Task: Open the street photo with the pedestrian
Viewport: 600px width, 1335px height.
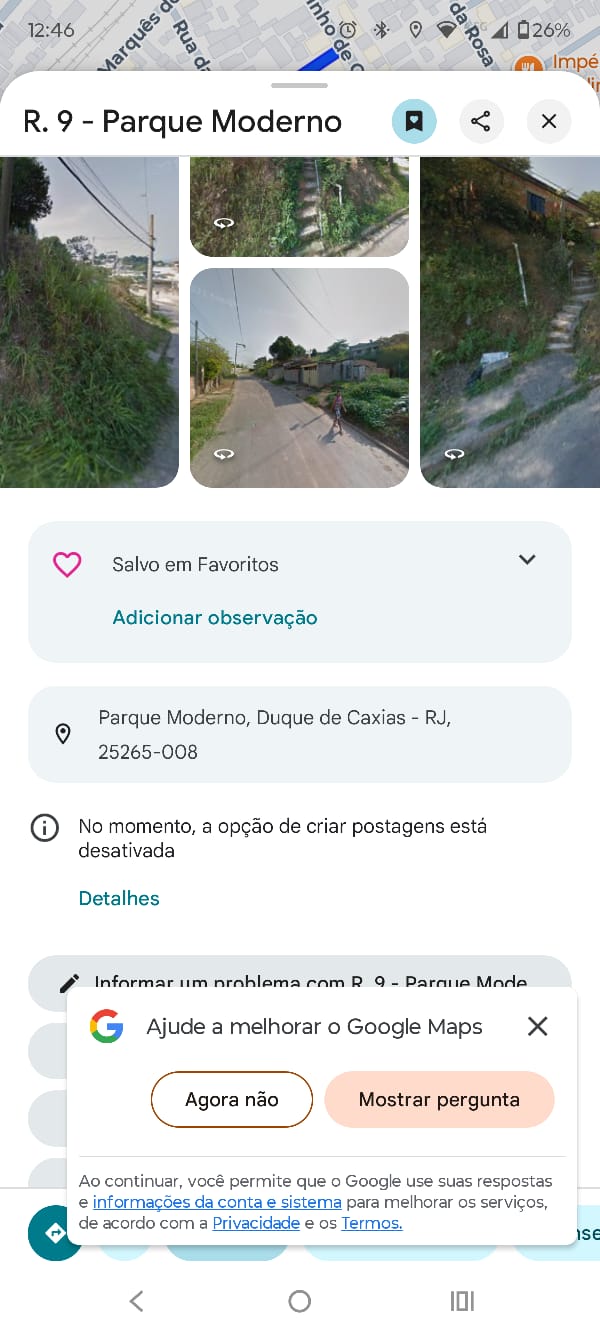Action: [x=299, y=378]
